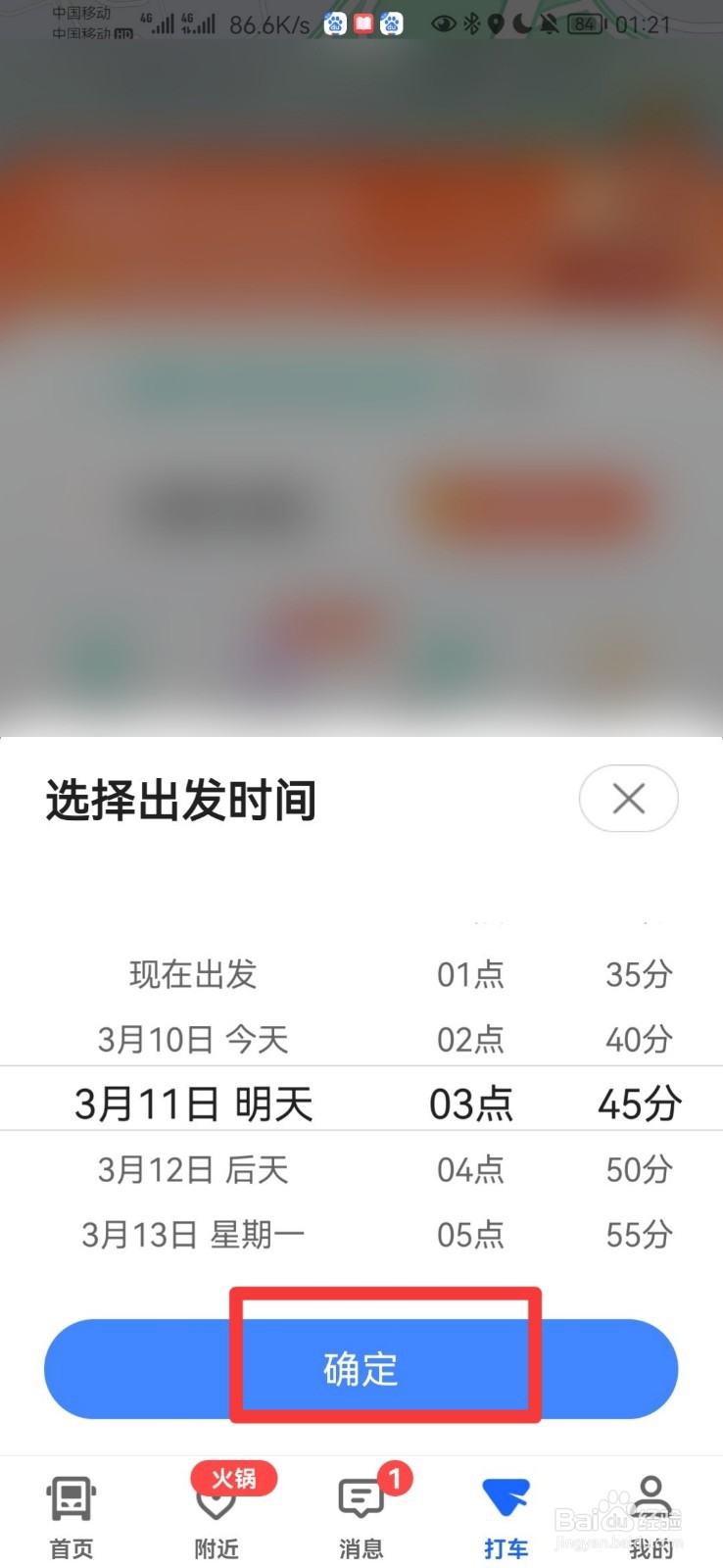Tap a Baidu app icon in notification area
The width and height of the screenshot is (723, 1568).
pos(335,24)
